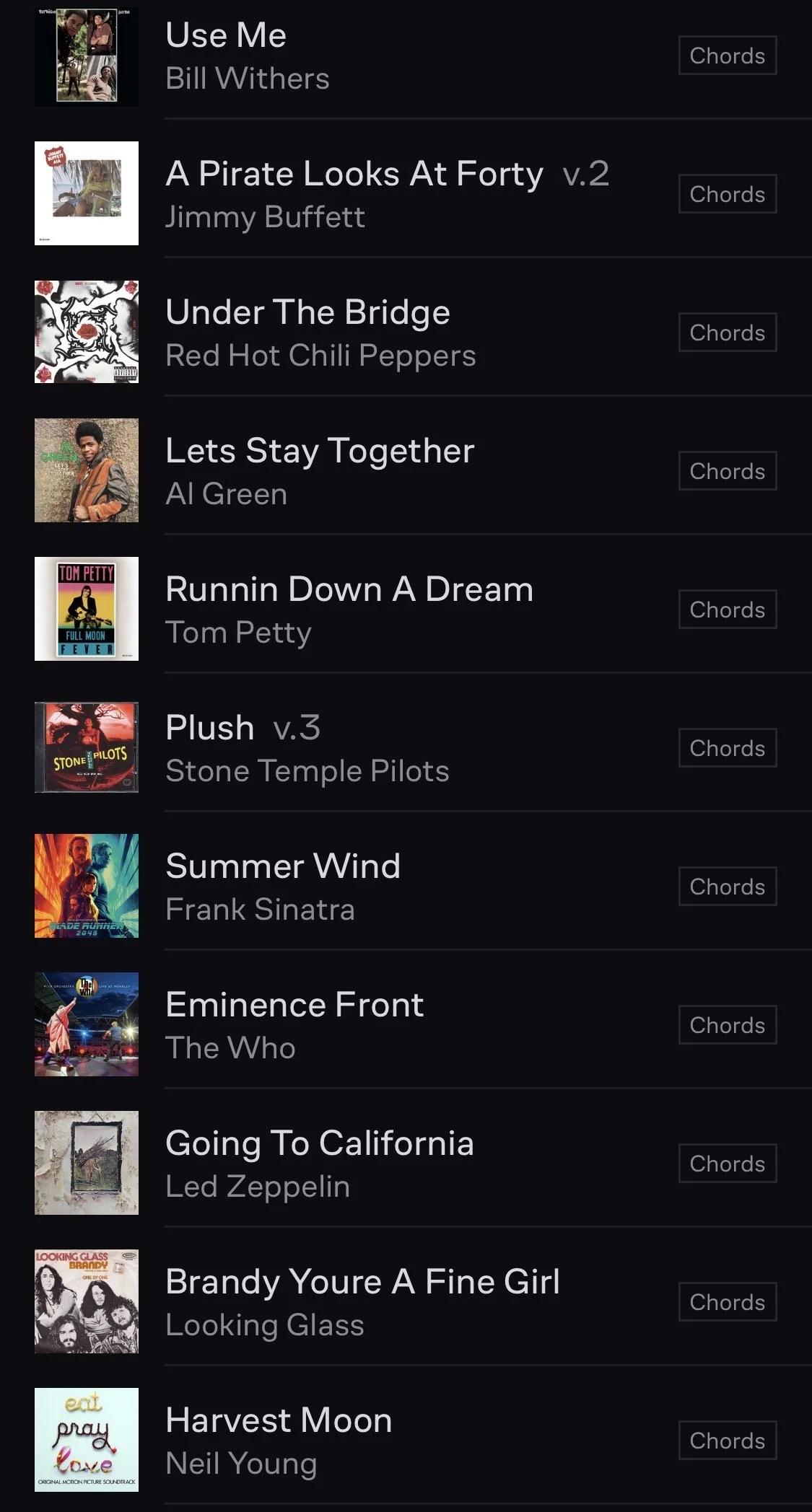Screen dimensions: 812x1512
Task: Open Brandy Youre A Fine Girl
Action: (x=362, y=1283)
